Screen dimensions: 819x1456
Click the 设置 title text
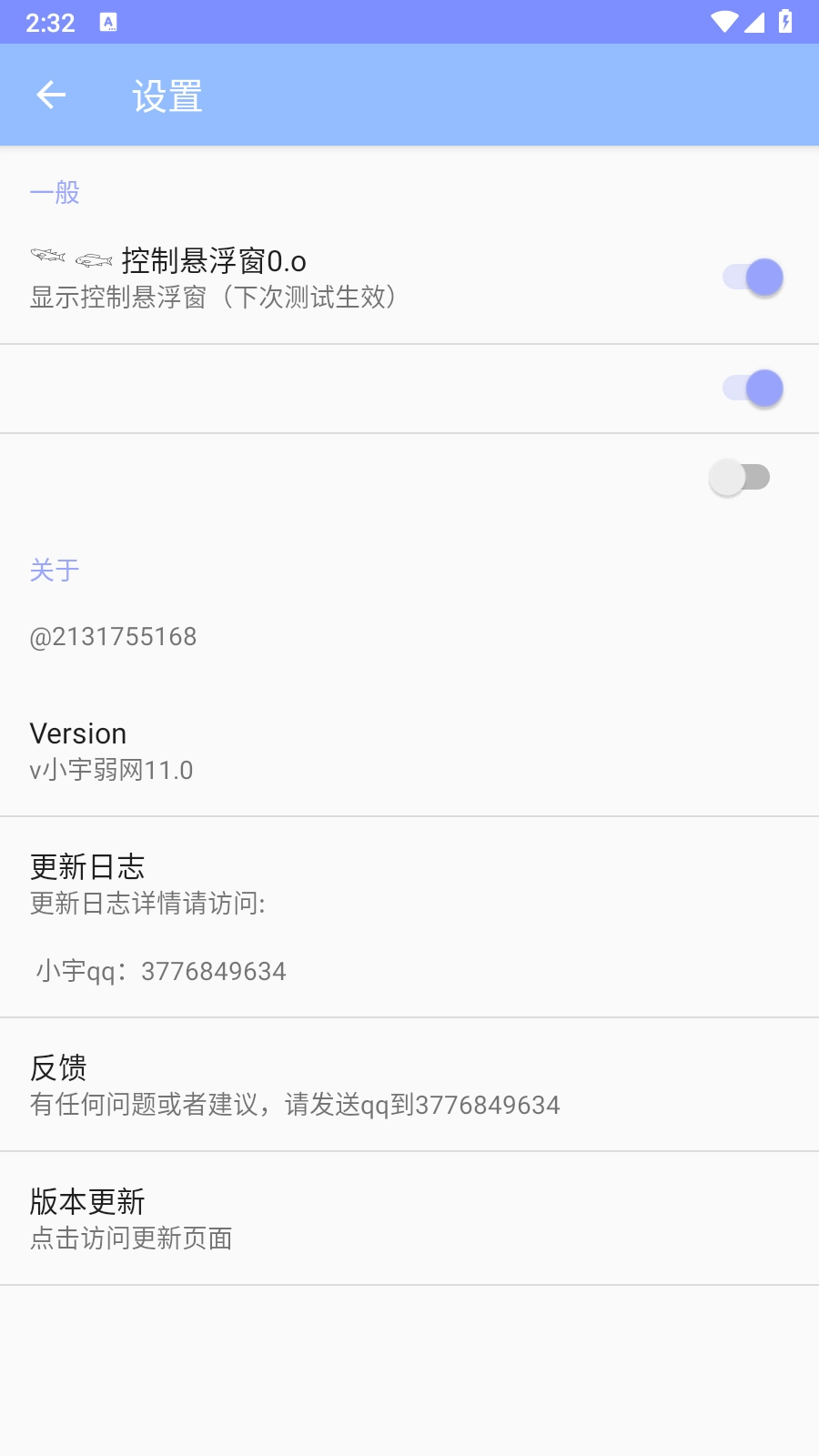click(x=166, y=94)
